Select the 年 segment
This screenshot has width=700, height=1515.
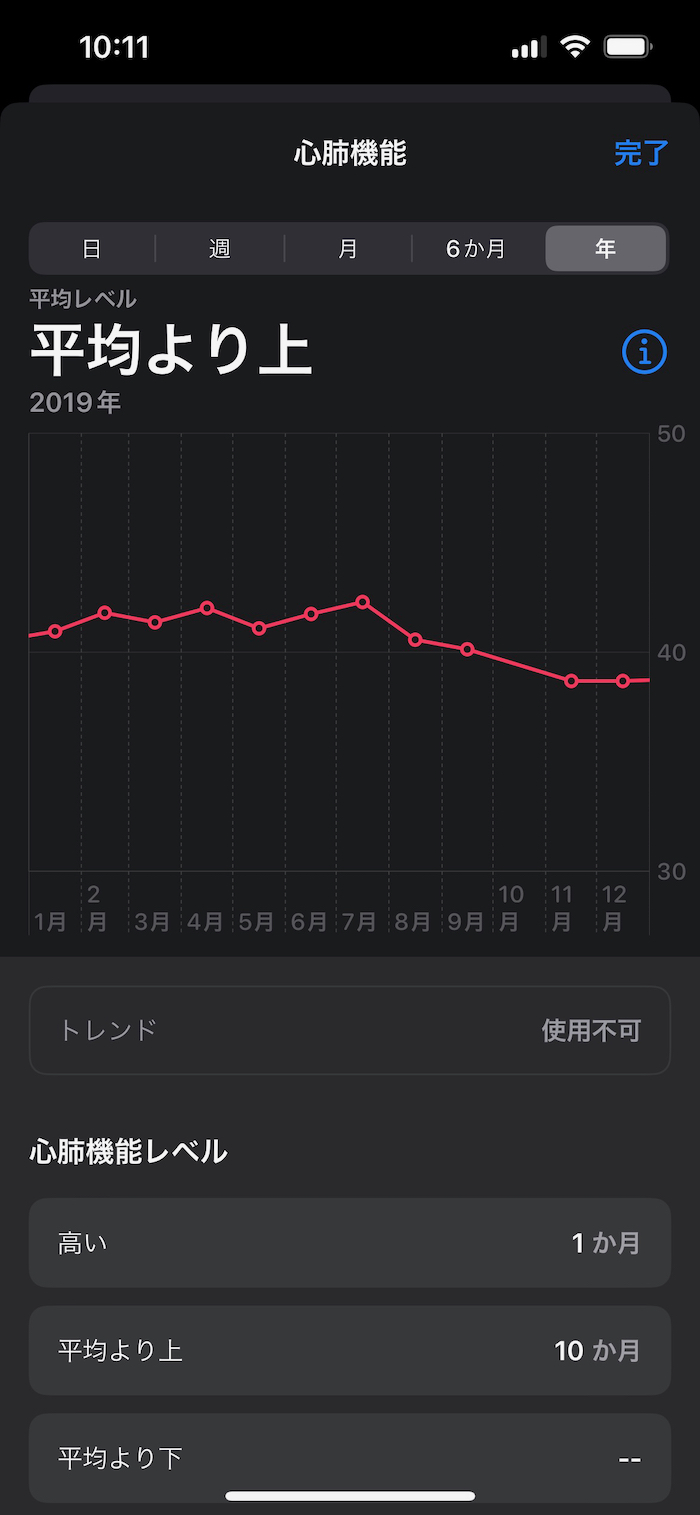click(x=605, y=249)
